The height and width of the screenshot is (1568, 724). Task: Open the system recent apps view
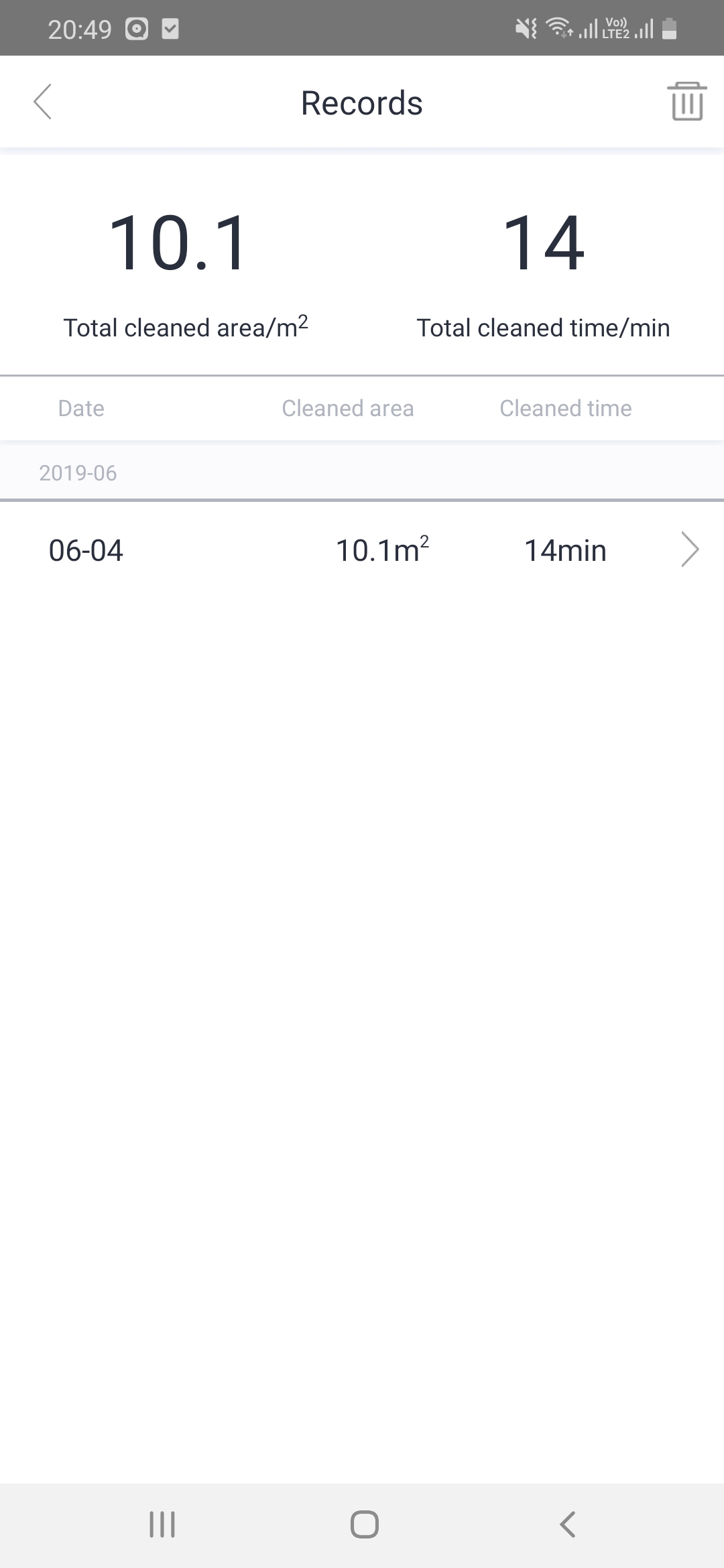pyautogui.click(x=162, y=1524)
